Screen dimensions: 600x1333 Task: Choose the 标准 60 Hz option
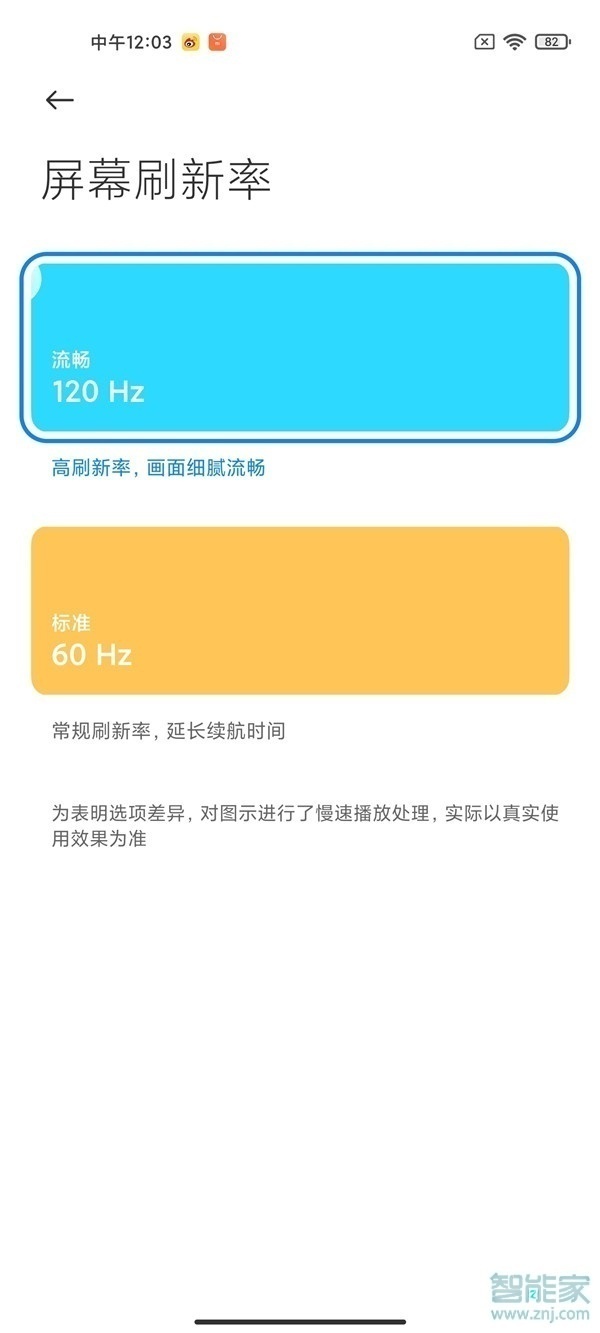click(300, 610)
